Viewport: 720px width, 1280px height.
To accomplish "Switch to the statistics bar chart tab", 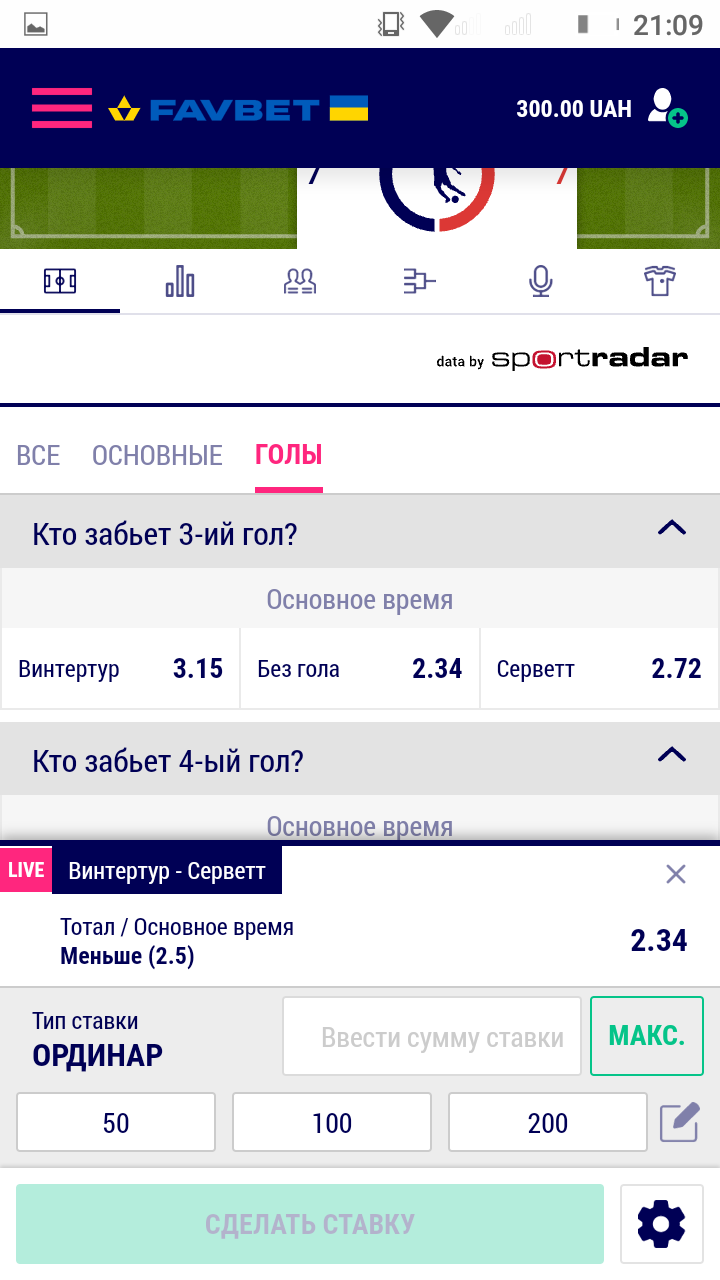I will (x=180, y=281).
